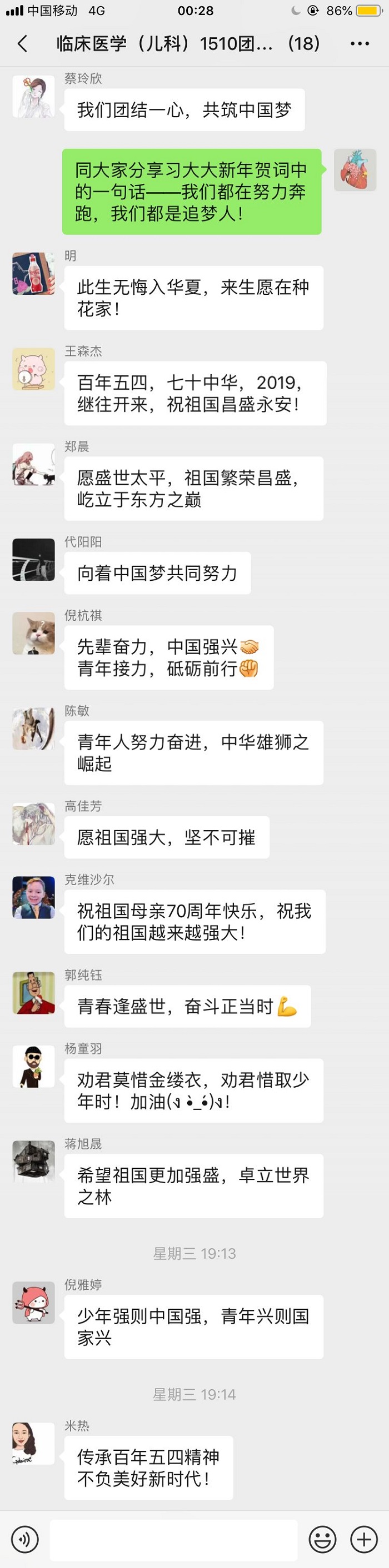Open 王森杰's avatar profile
Screen dimensions: 389x1568
[x=33, y=369]
